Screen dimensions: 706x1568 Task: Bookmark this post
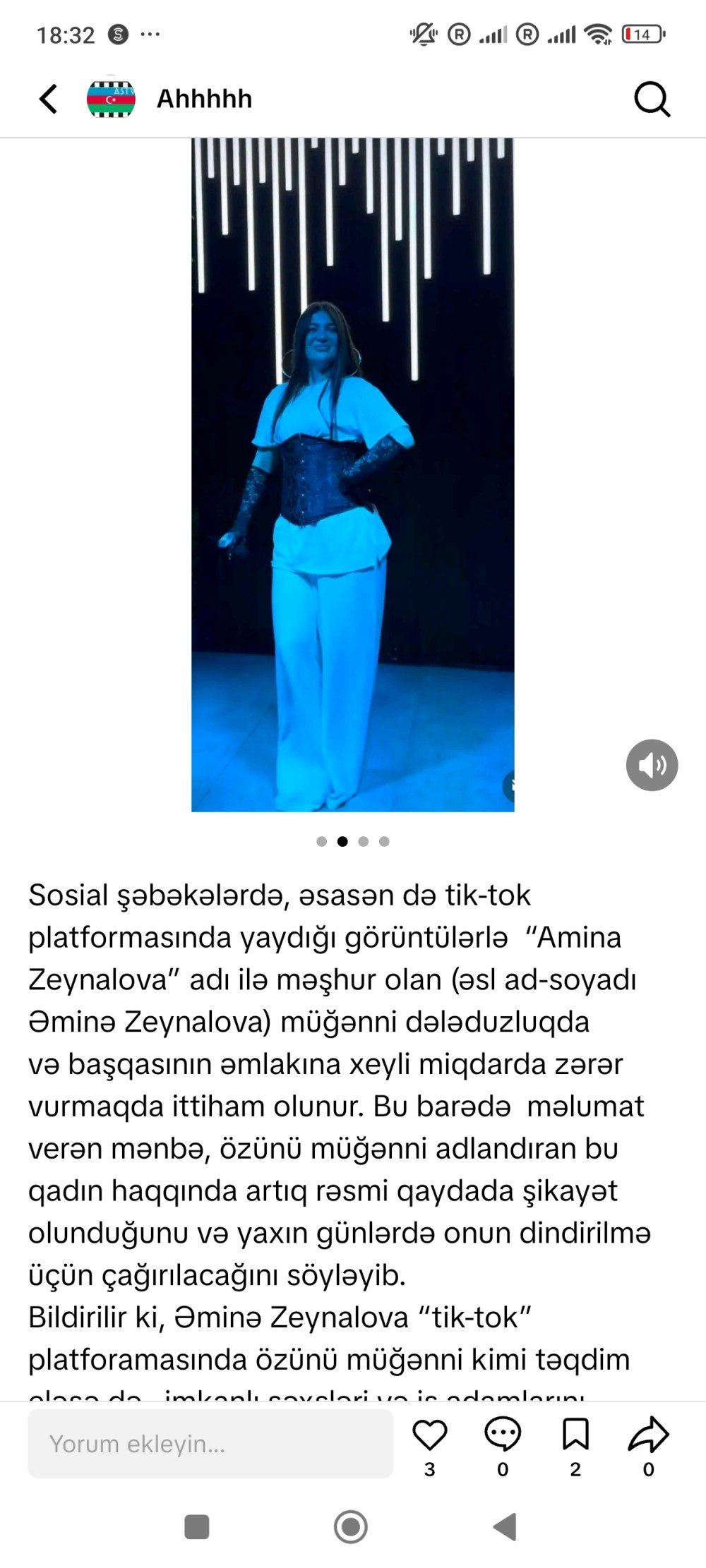click(575, 1435)
